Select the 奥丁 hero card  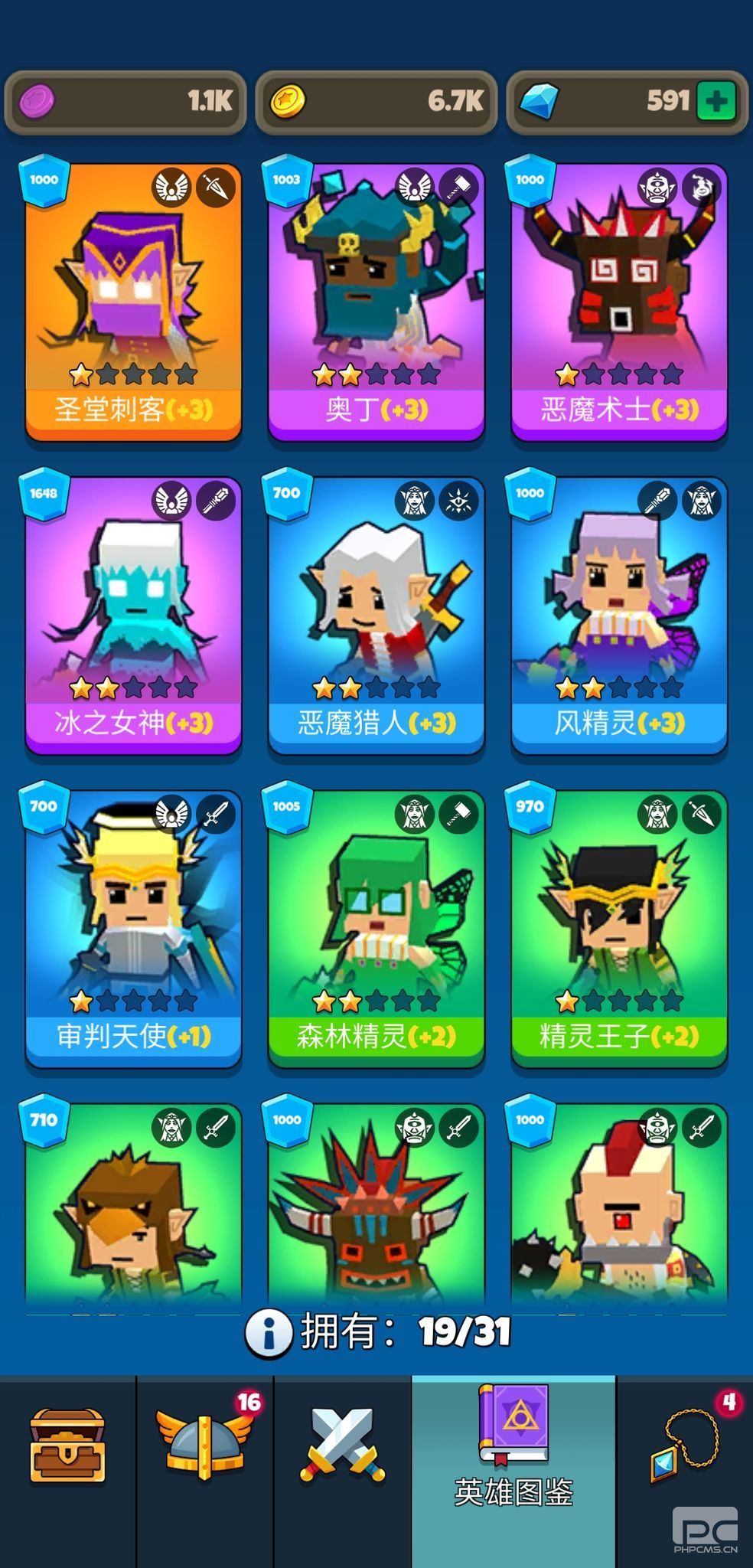(376, 302)
